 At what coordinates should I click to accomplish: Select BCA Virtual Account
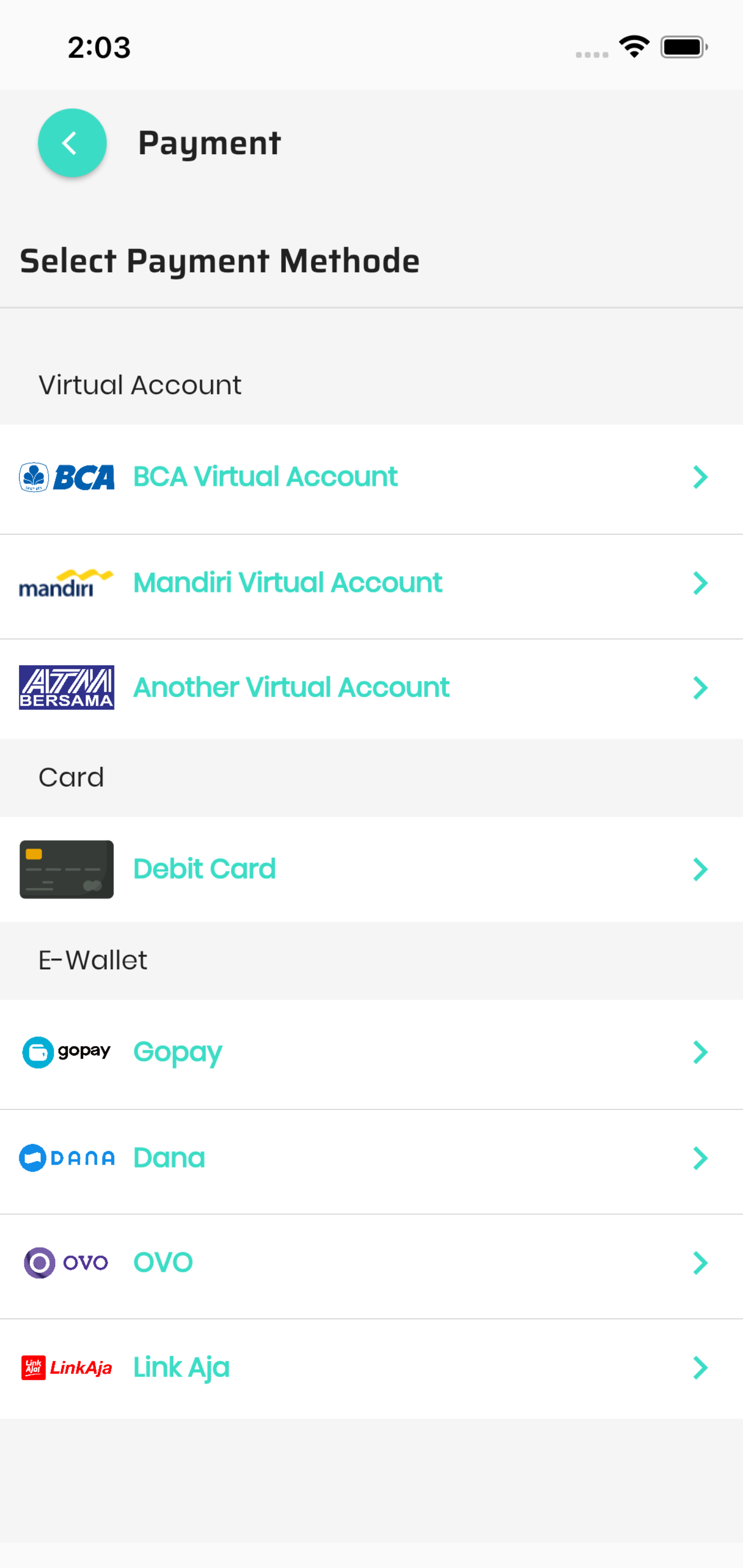click(x=370, y=477)
